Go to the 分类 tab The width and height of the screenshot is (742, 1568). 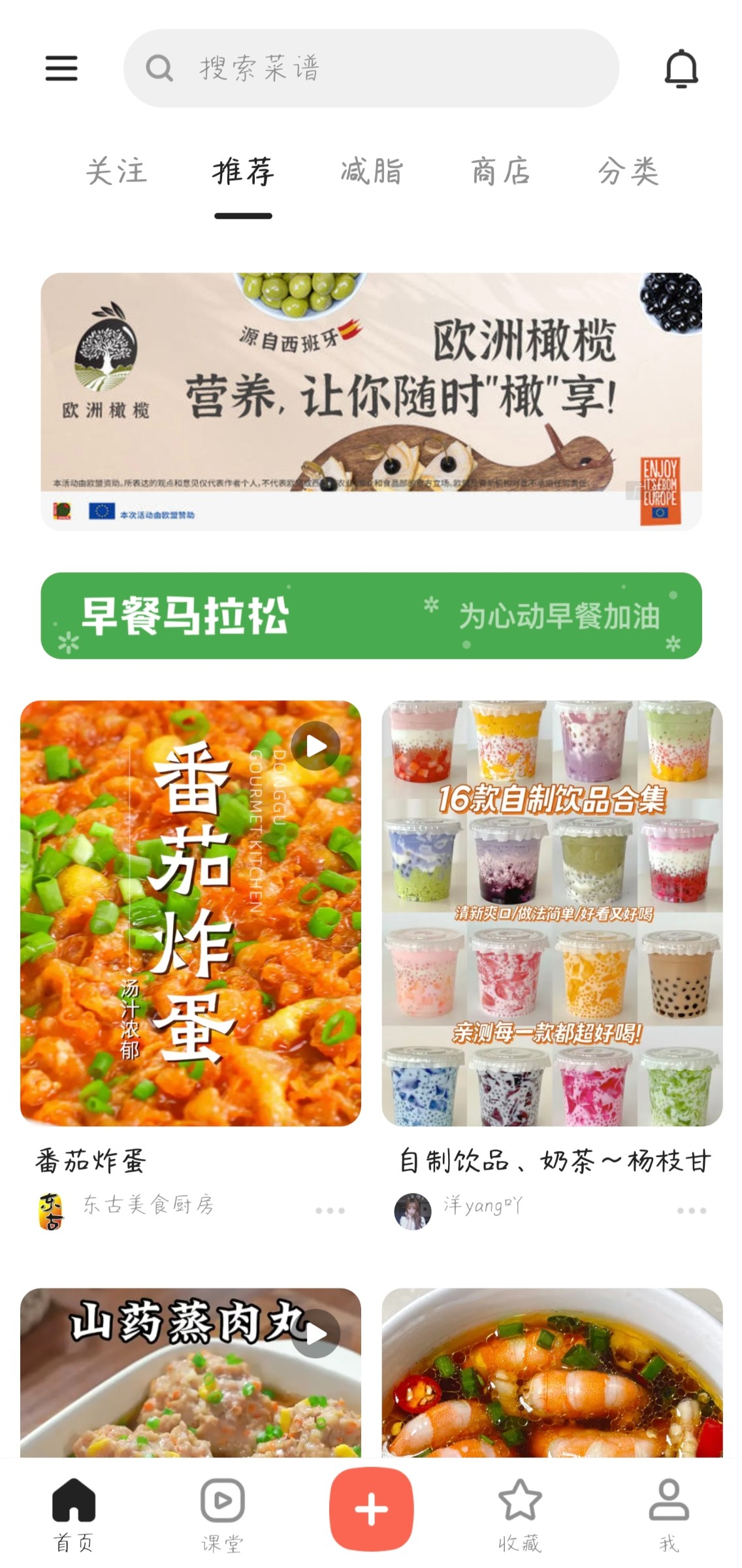pos(628,172)
